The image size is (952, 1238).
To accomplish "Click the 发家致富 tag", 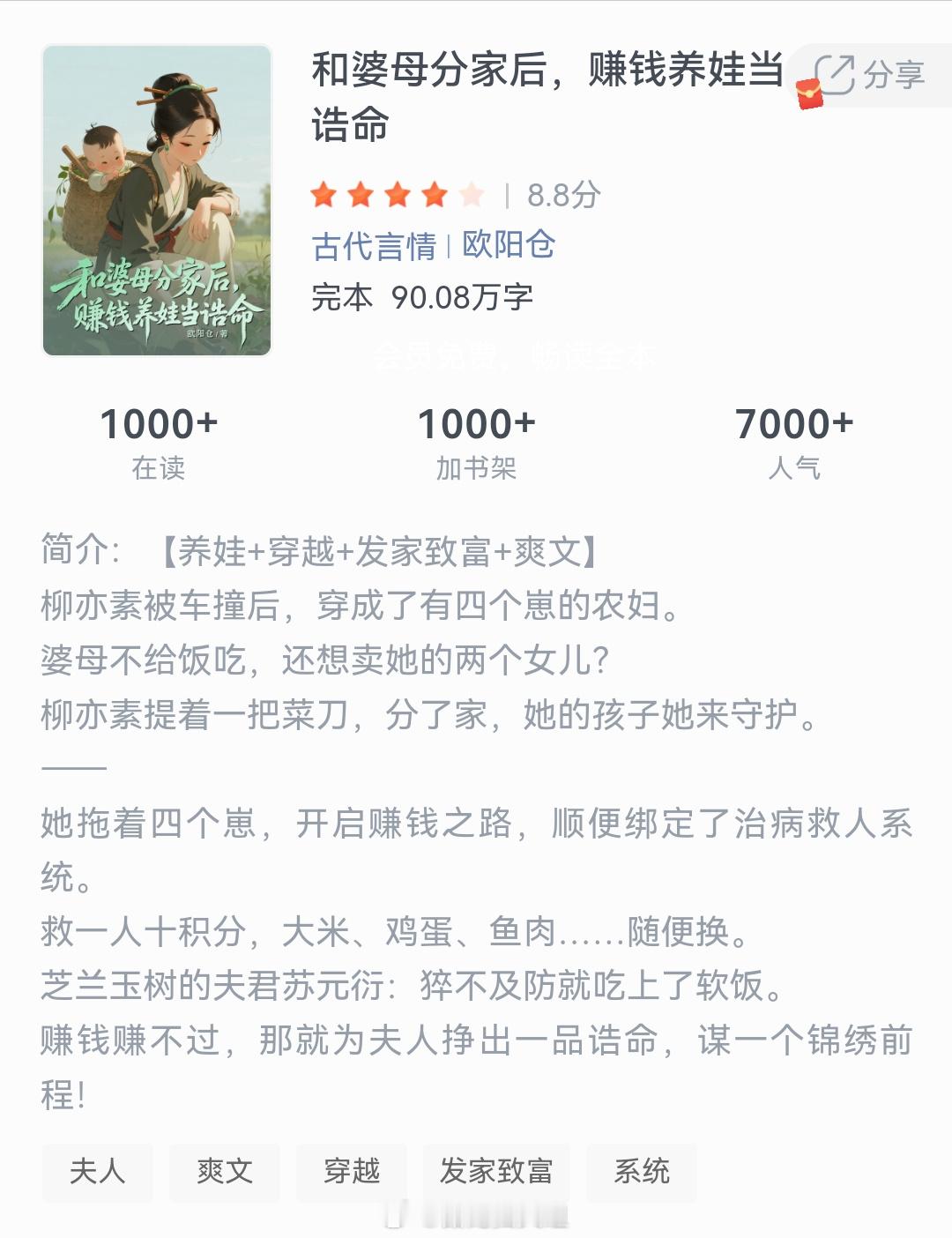I will click(495, 1173).
